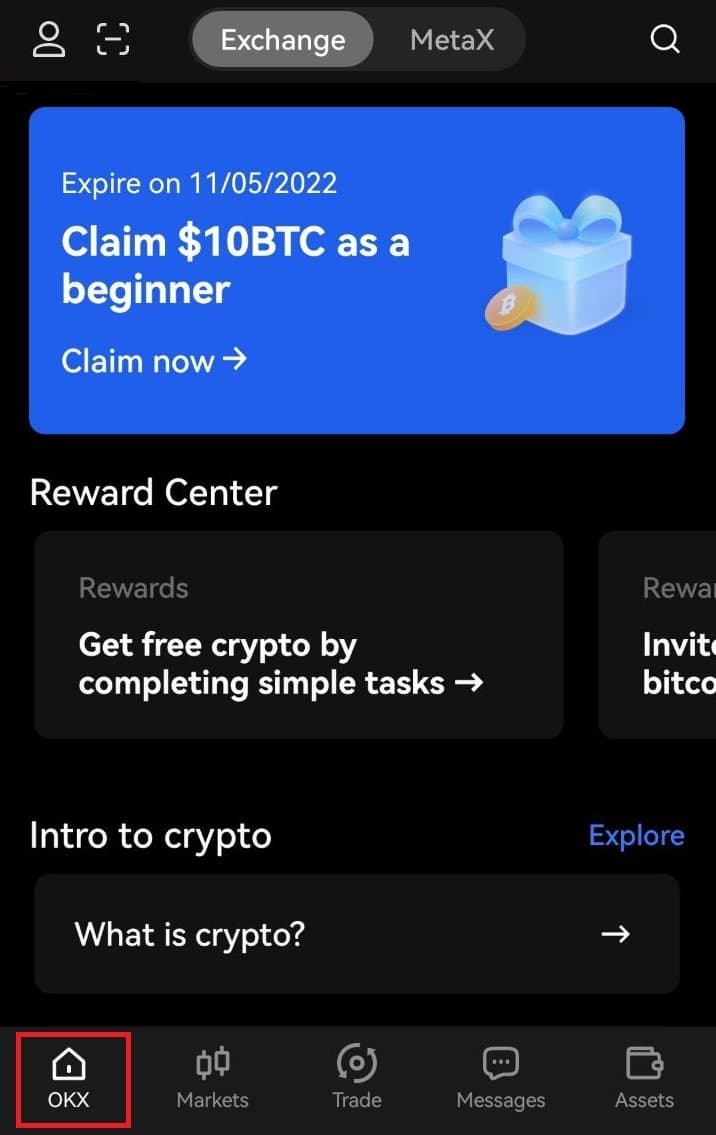Image resolution: width=716 pixels, height=1135 pixels.
Task: Open the QR scan icon
Action: (113, 39)
